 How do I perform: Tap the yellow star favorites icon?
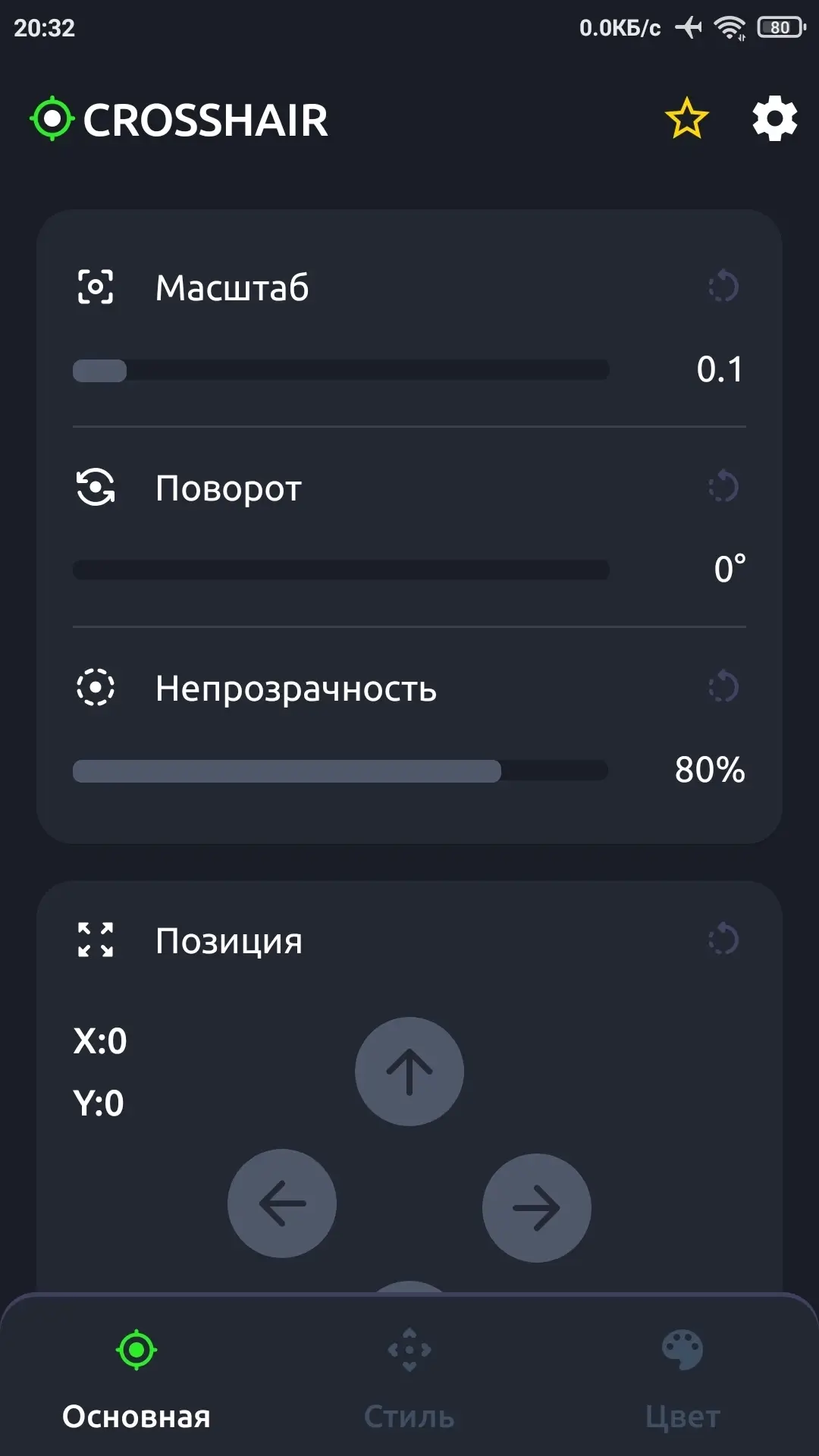click(686, 118)
